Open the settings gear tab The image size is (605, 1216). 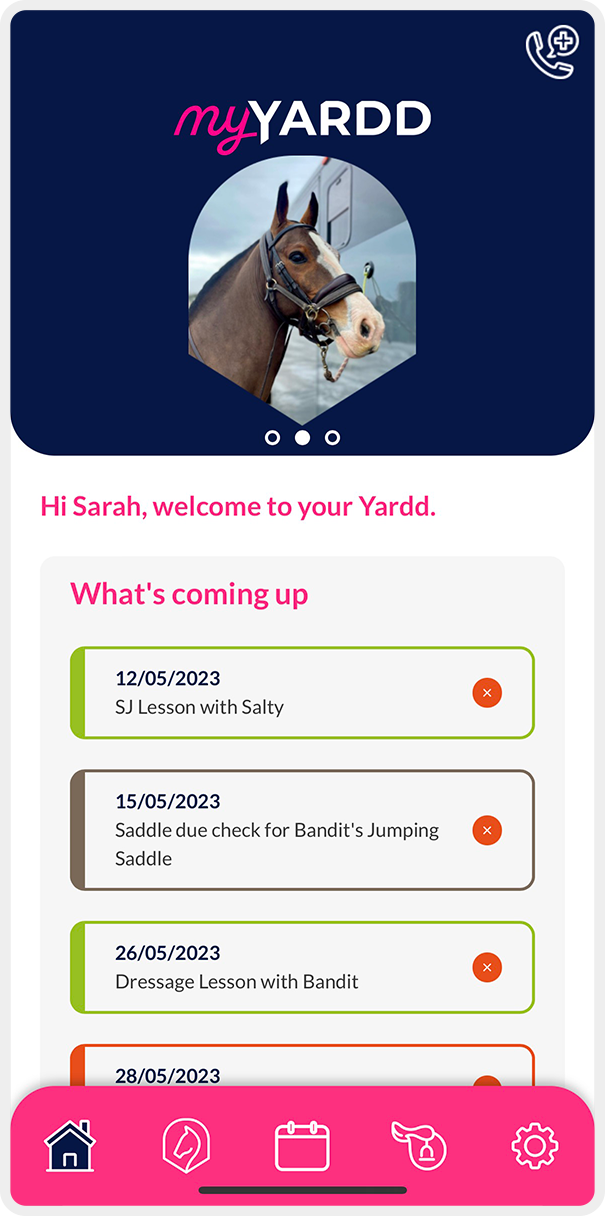pos(534,1146)
